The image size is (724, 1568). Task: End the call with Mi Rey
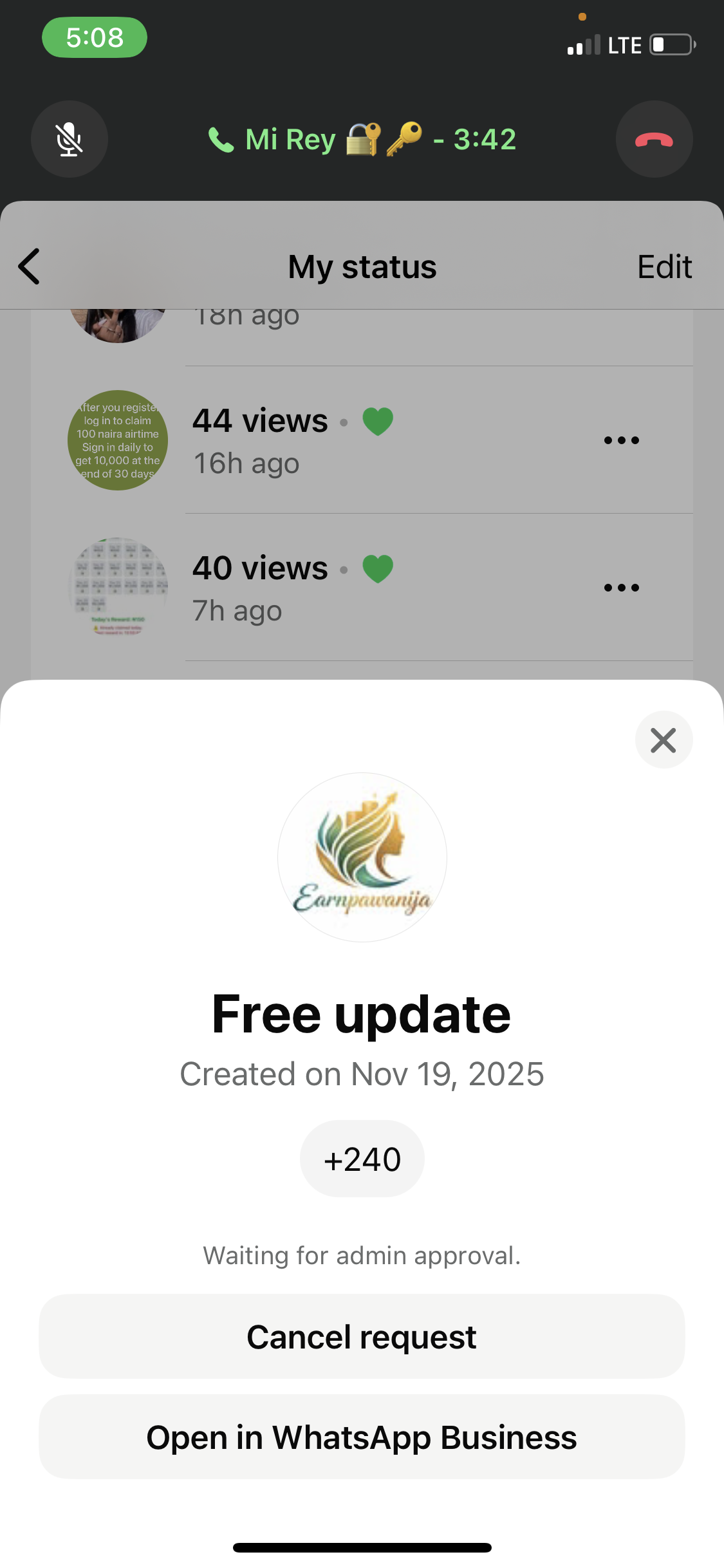[x=654, y=139]
